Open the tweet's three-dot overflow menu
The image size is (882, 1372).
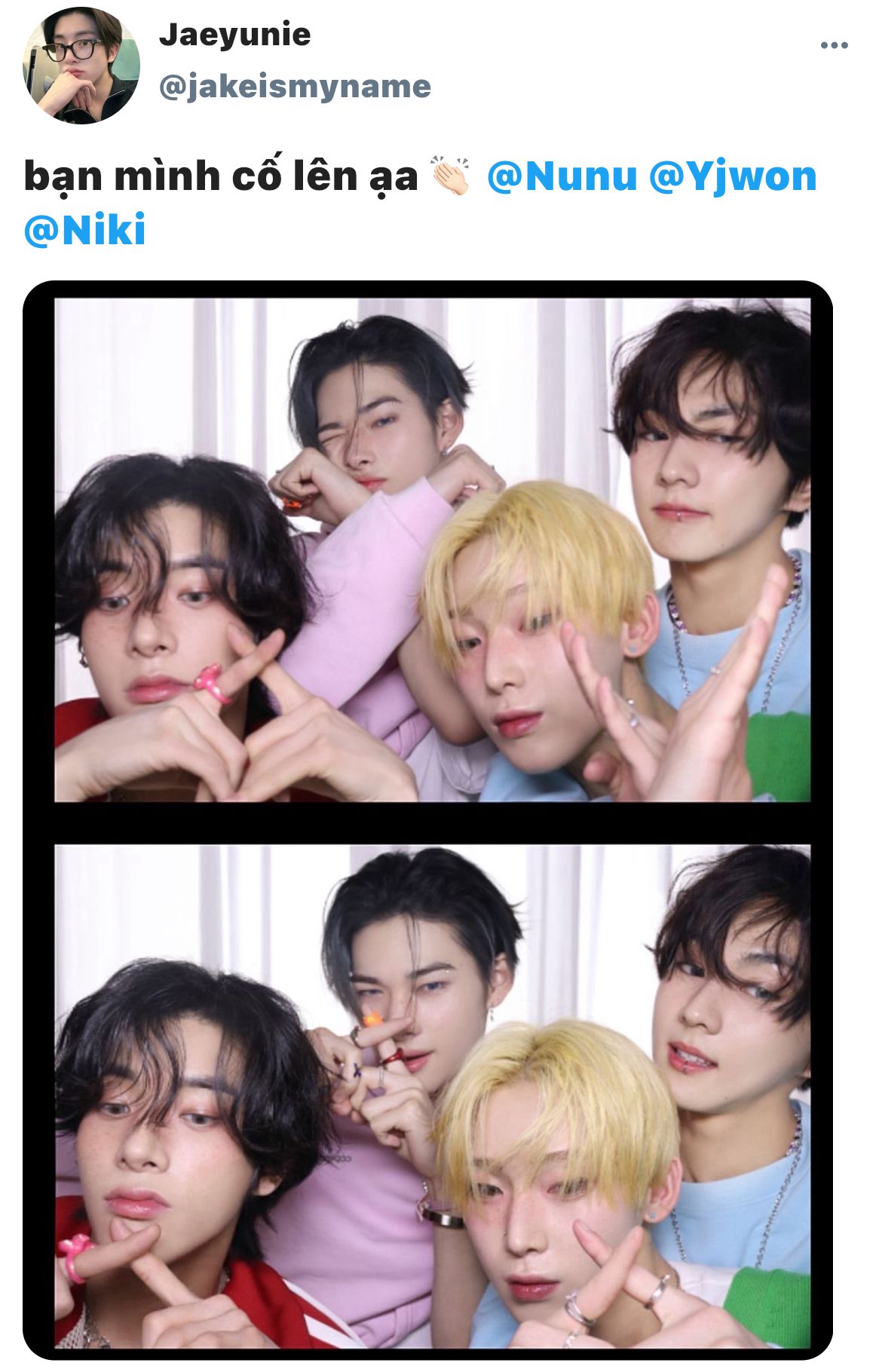834,46
